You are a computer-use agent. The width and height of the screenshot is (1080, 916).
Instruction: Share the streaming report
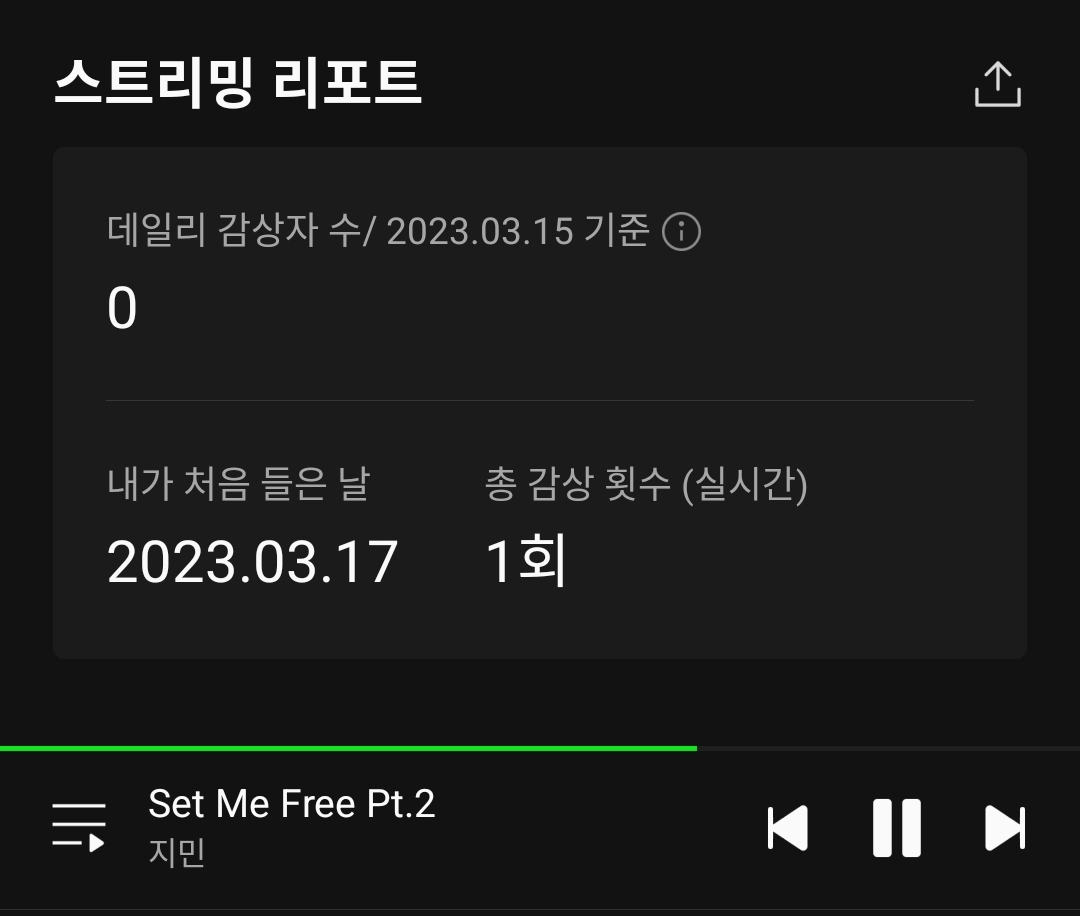pyautogui.click(x=997, y=84)
